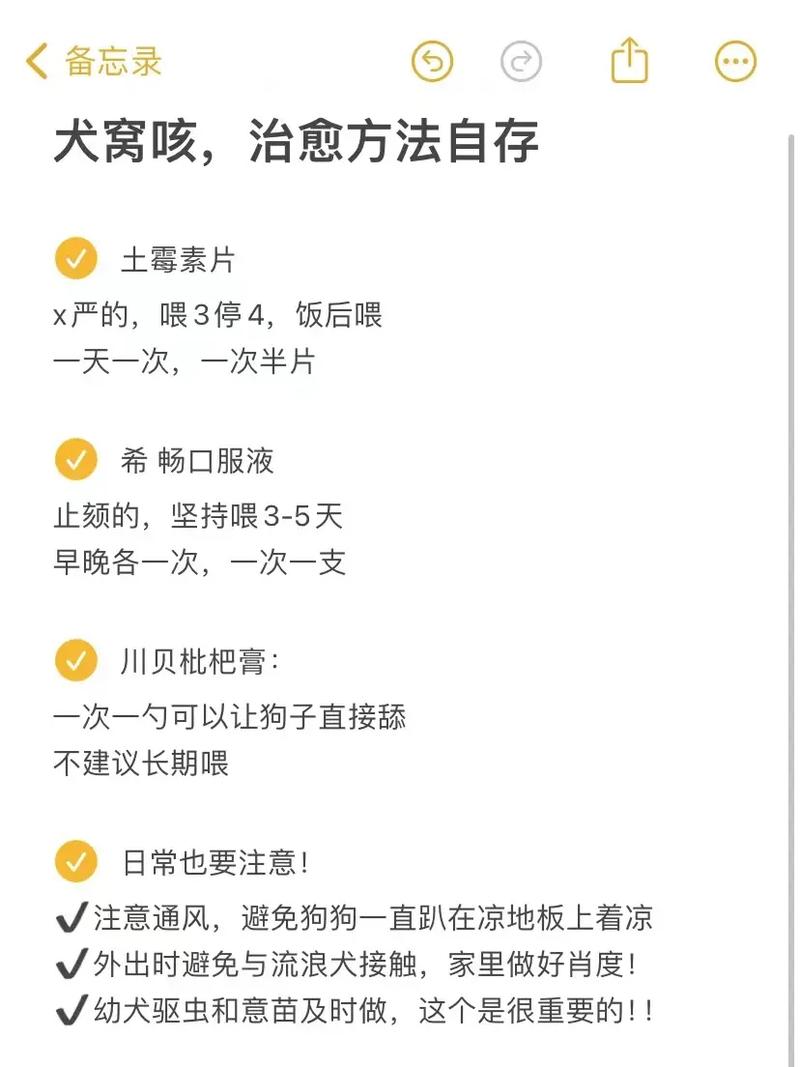Place cursor in line 一天一次，一次半片
This screenshot has width=800, height=1067.
click(185, 363)
